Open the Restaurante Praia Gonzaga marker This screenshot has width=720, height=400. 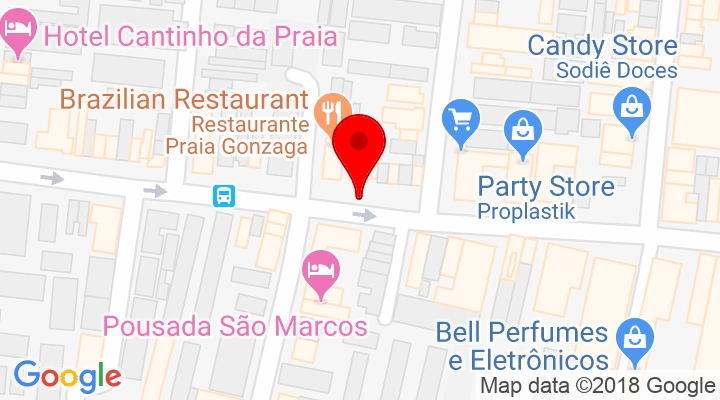pos(330,112)
